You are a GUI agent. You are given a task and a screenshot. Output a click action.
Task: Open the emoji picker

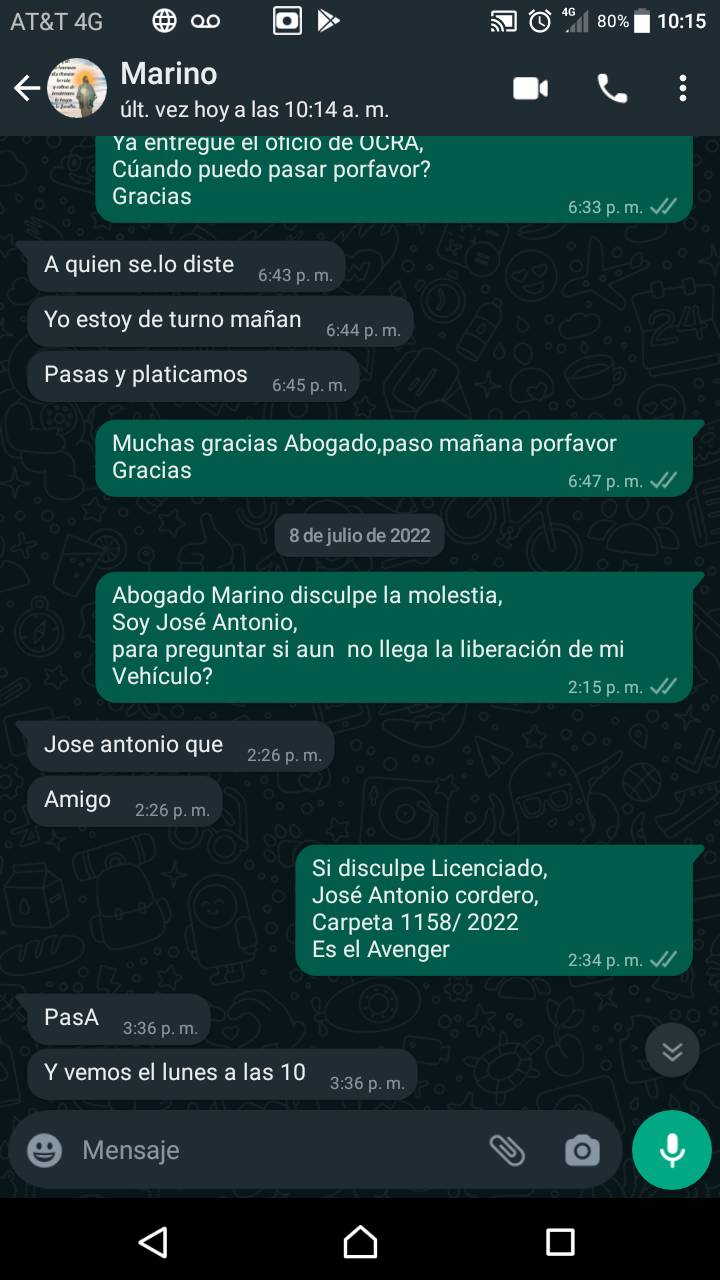(44, 1150)
